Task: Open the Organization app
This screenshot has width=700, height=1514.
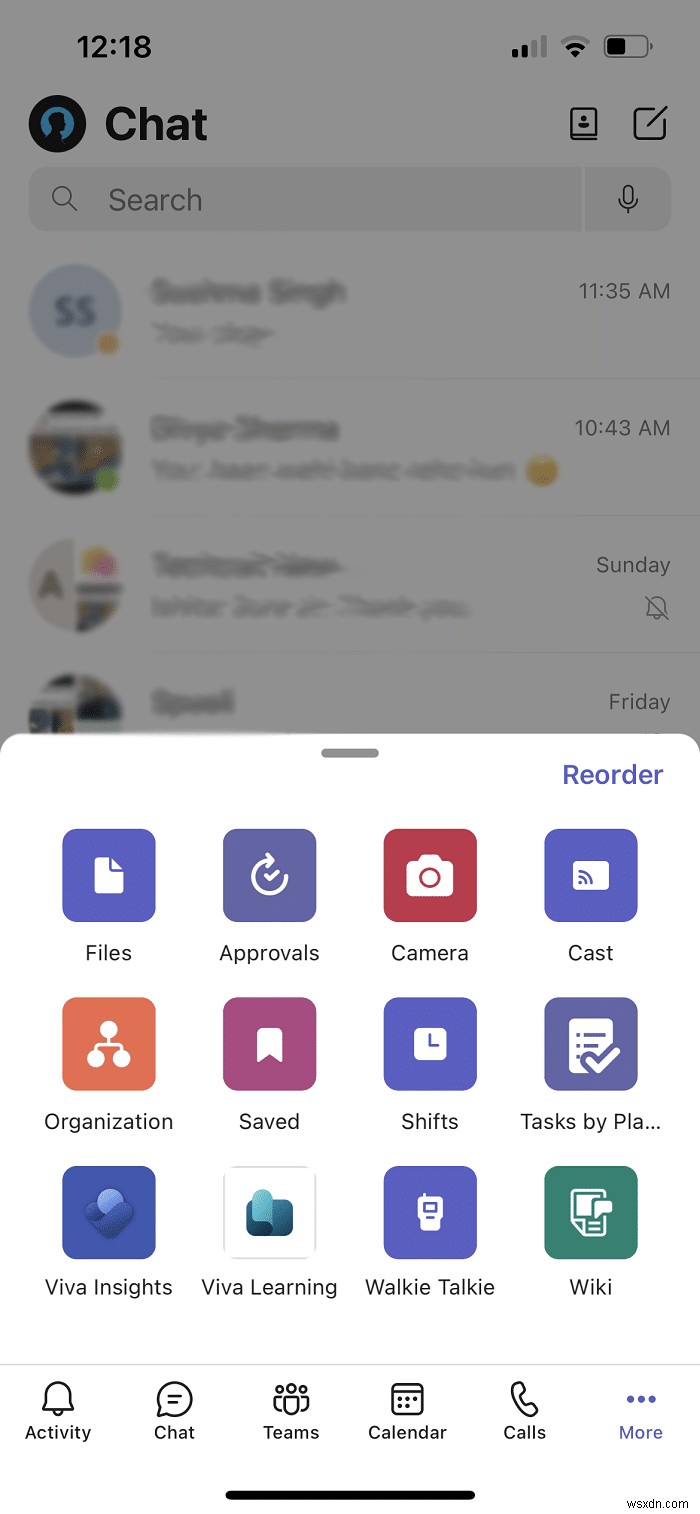Action: [x=109, y=1044]
